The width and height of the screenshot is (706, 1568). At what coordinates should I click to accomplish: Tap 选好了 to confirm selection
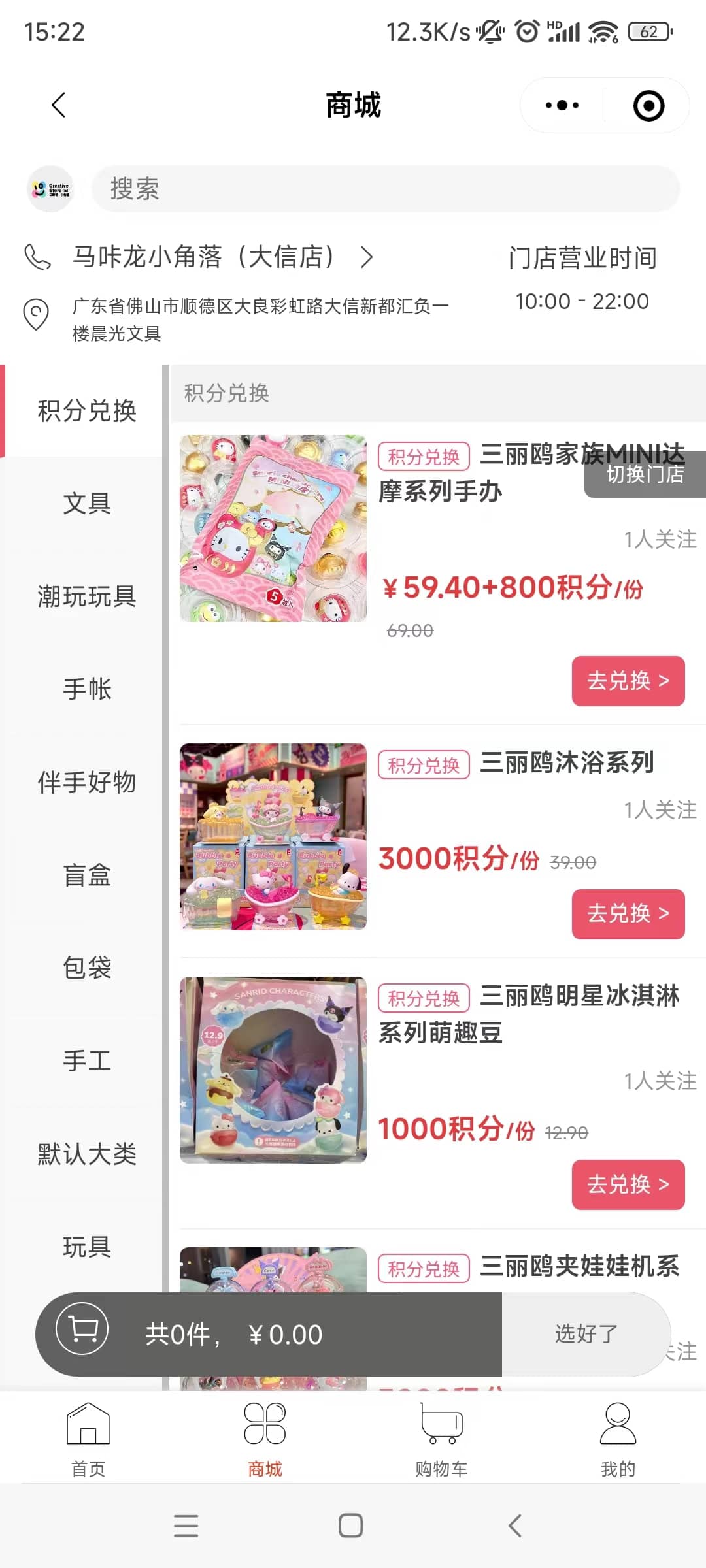click(586, 1334)
